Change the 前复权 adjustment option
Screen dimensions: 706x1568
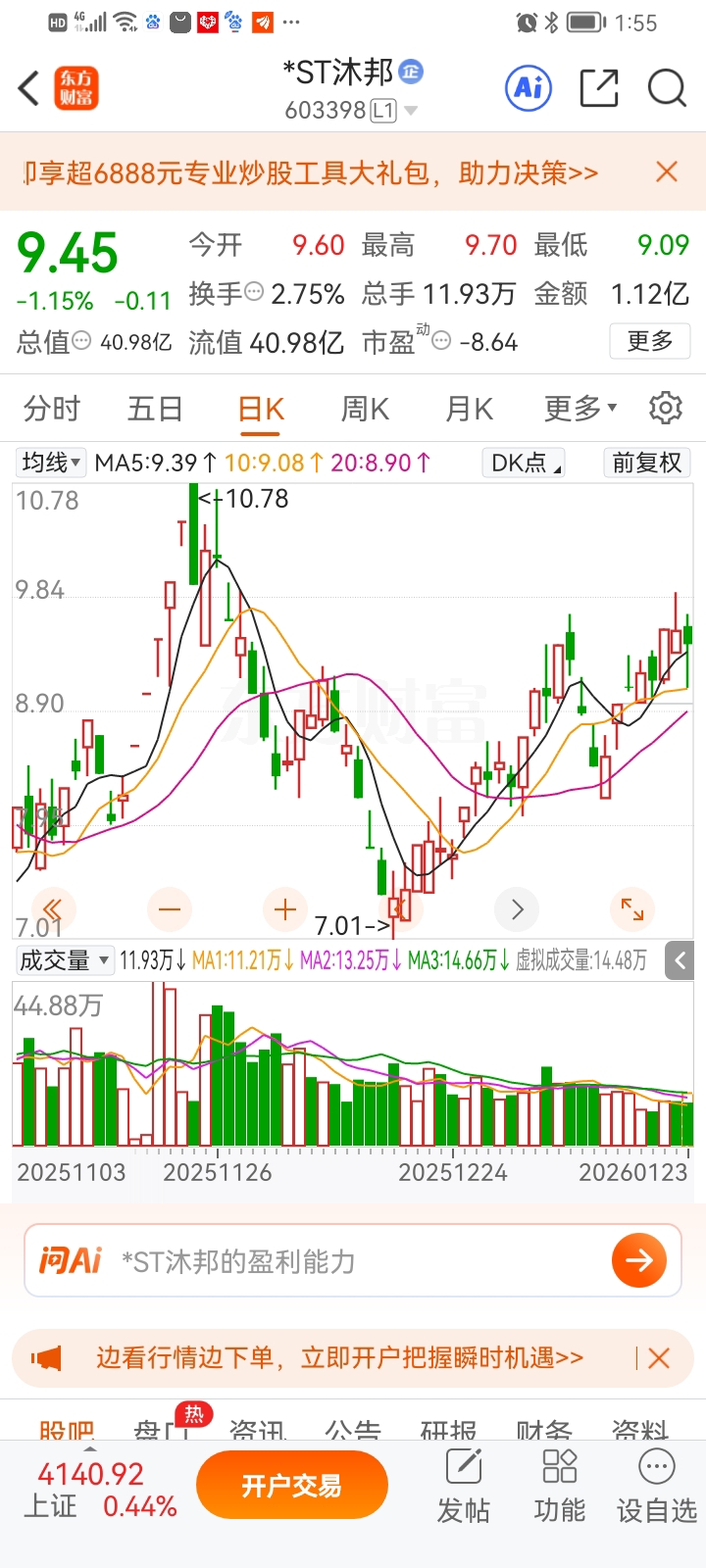646,463
